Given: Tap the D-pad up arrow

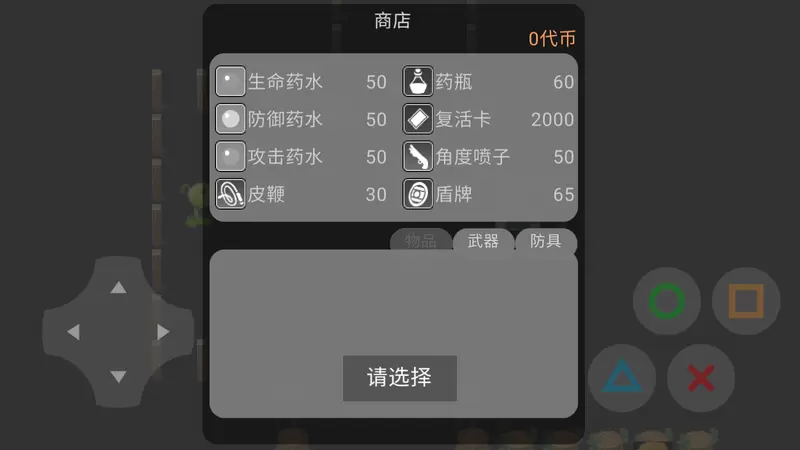Looking at the screenshot, I should pyautogui.click(x=118, y=287).
